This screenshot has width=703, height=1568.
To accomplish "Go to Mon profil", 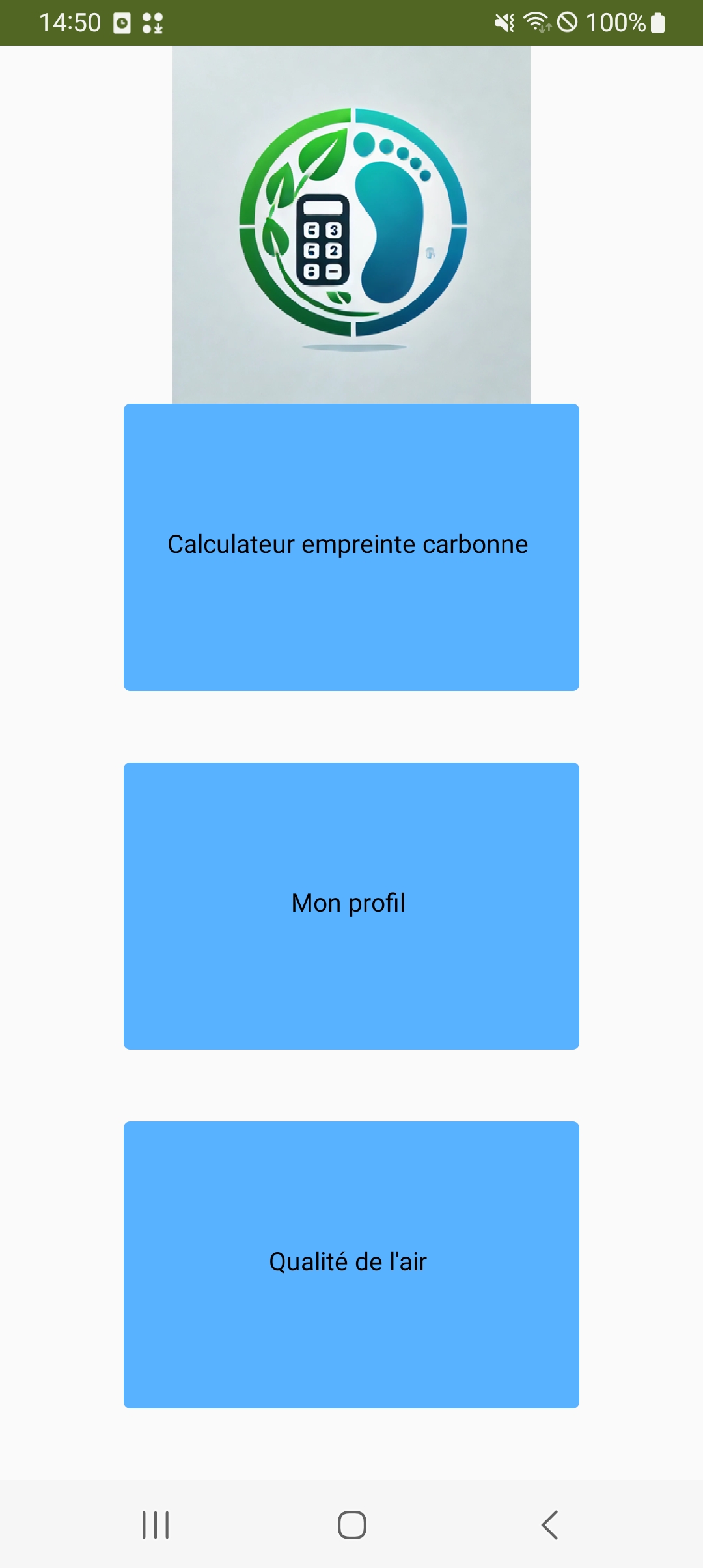I will click(x=351, y=905).
